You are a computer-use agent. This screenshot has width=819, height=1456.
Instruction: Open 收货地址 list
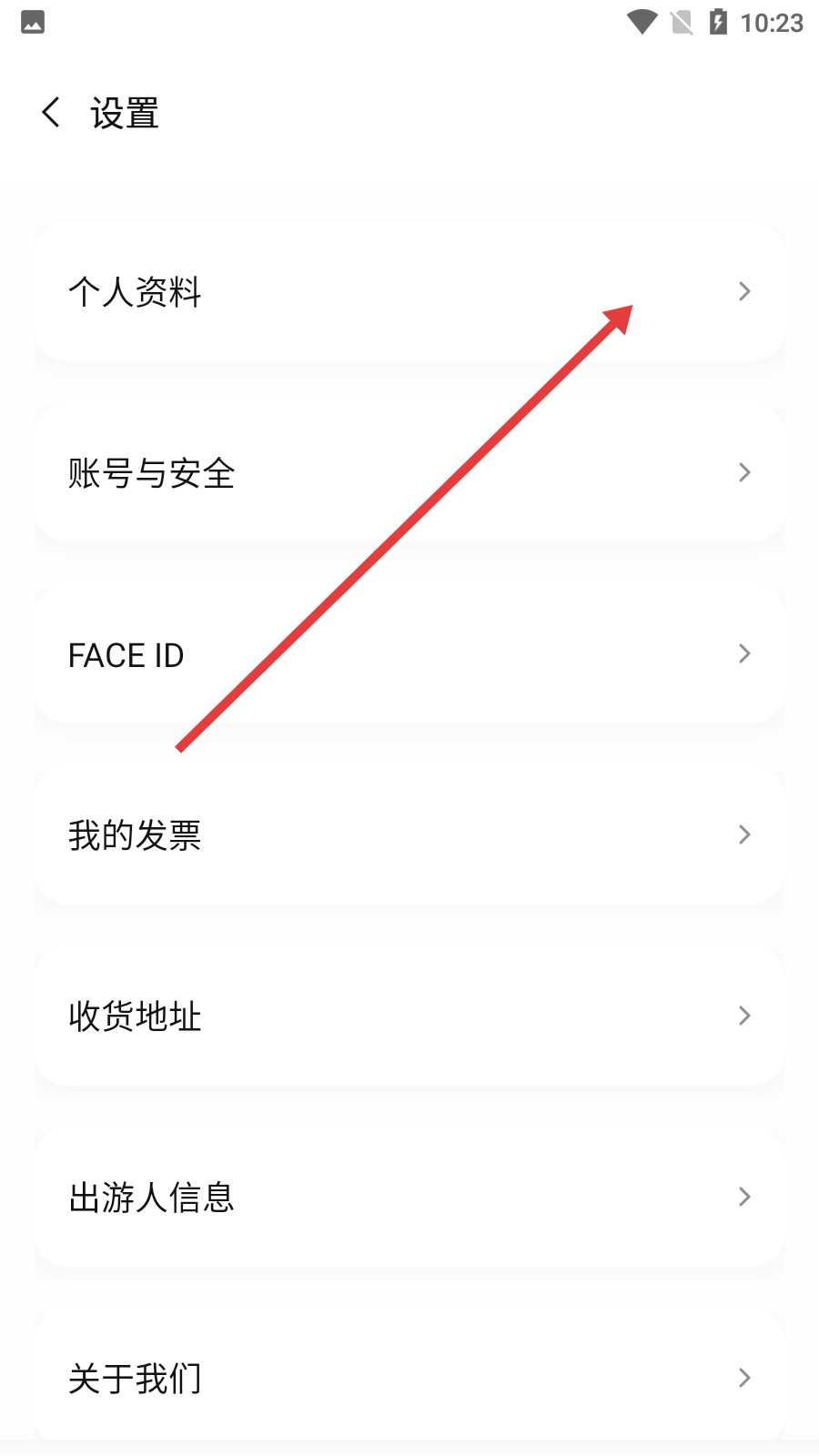(x=409, y=1016)
